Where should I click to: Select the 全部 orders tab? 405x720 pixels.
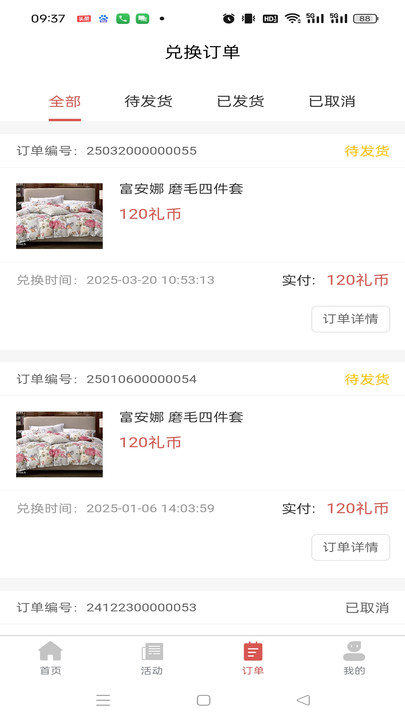(x=65, y=101)
